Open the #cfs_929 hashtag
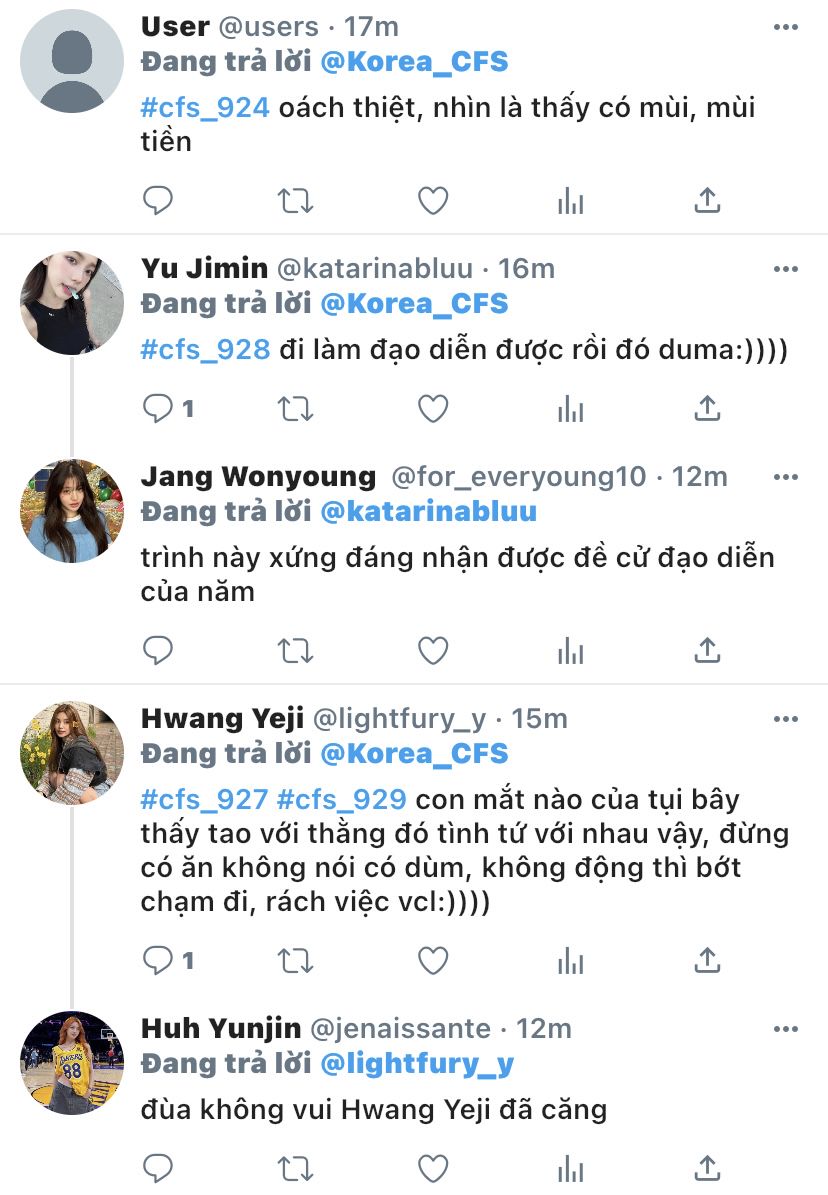Viewport: 828px width, 1195px height. [x=342, y=799]
